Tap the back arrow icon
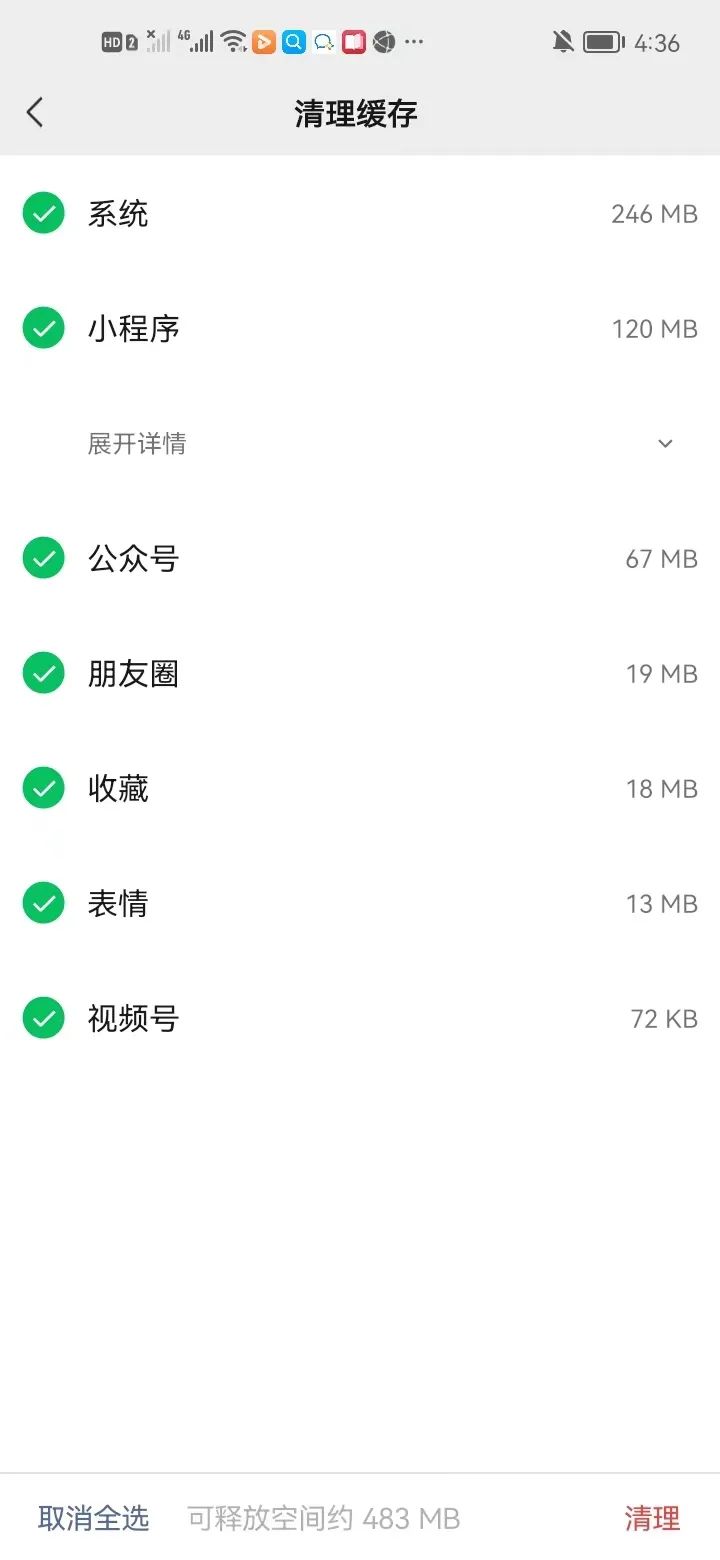Viewport: 720px width, 1560px height. coord(35,112)
